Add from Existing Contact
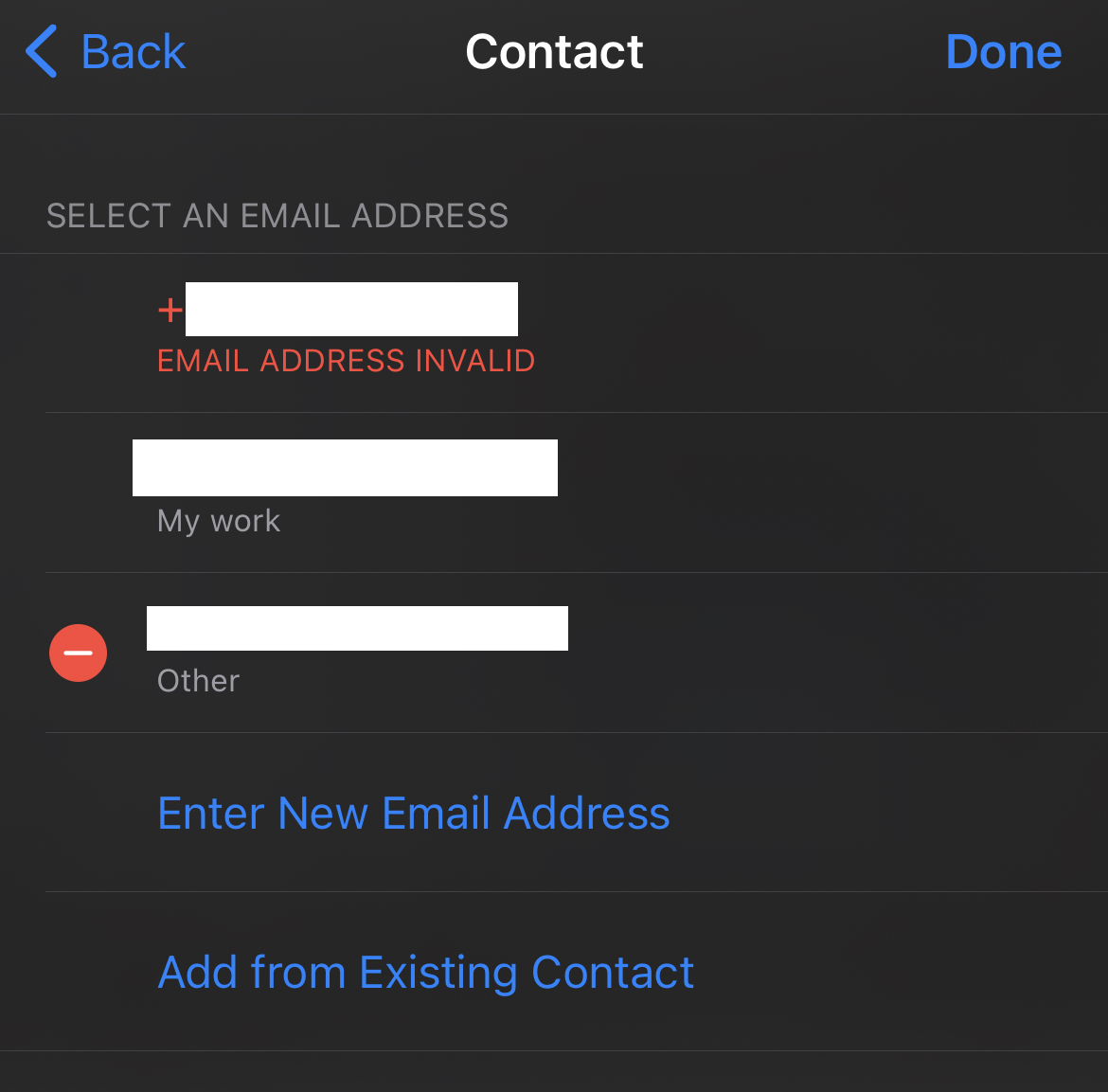The image size is (1108, 1092). [x=425, y=972]
